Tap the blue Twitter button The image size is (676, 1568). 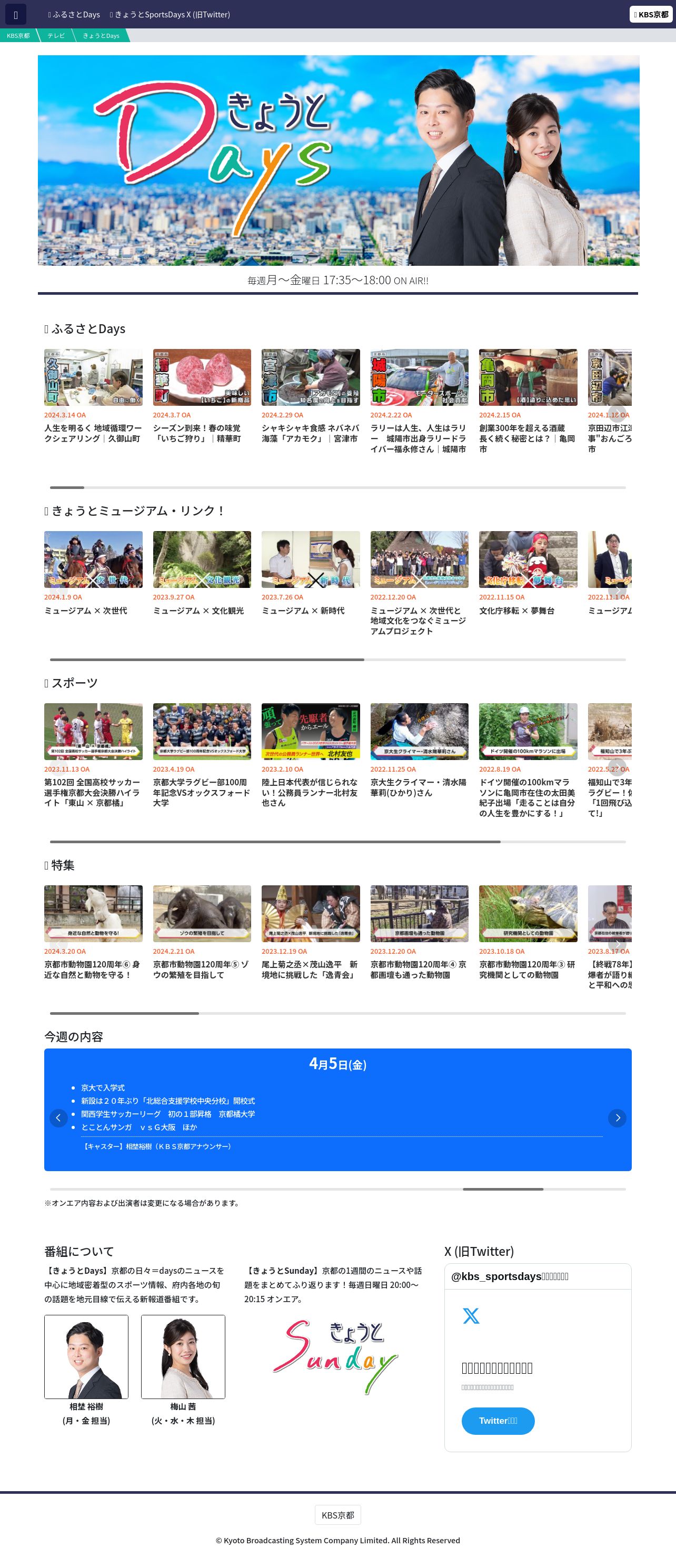498,1421
